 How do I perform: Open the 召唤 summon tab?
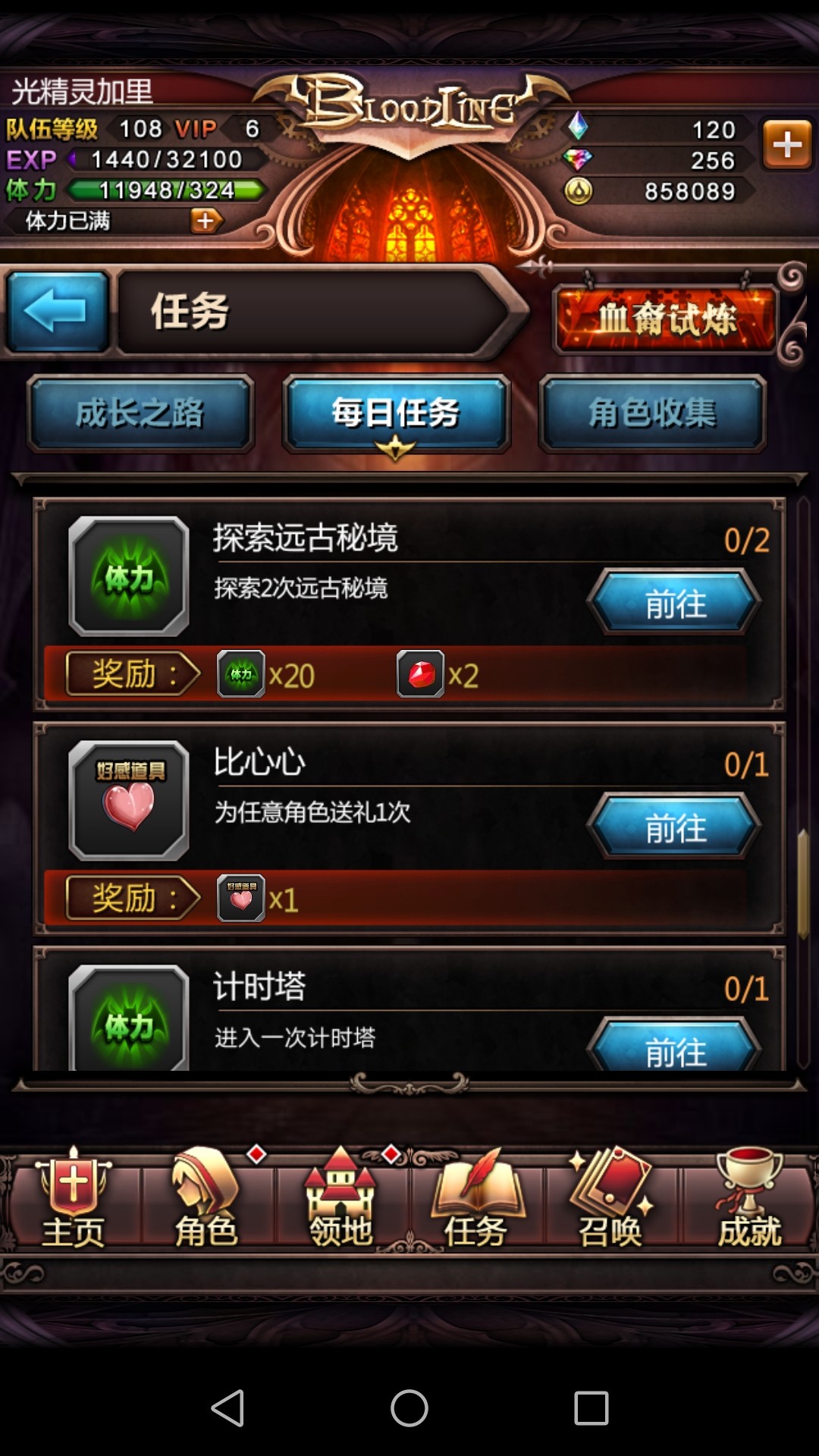tap(610, 1200)
